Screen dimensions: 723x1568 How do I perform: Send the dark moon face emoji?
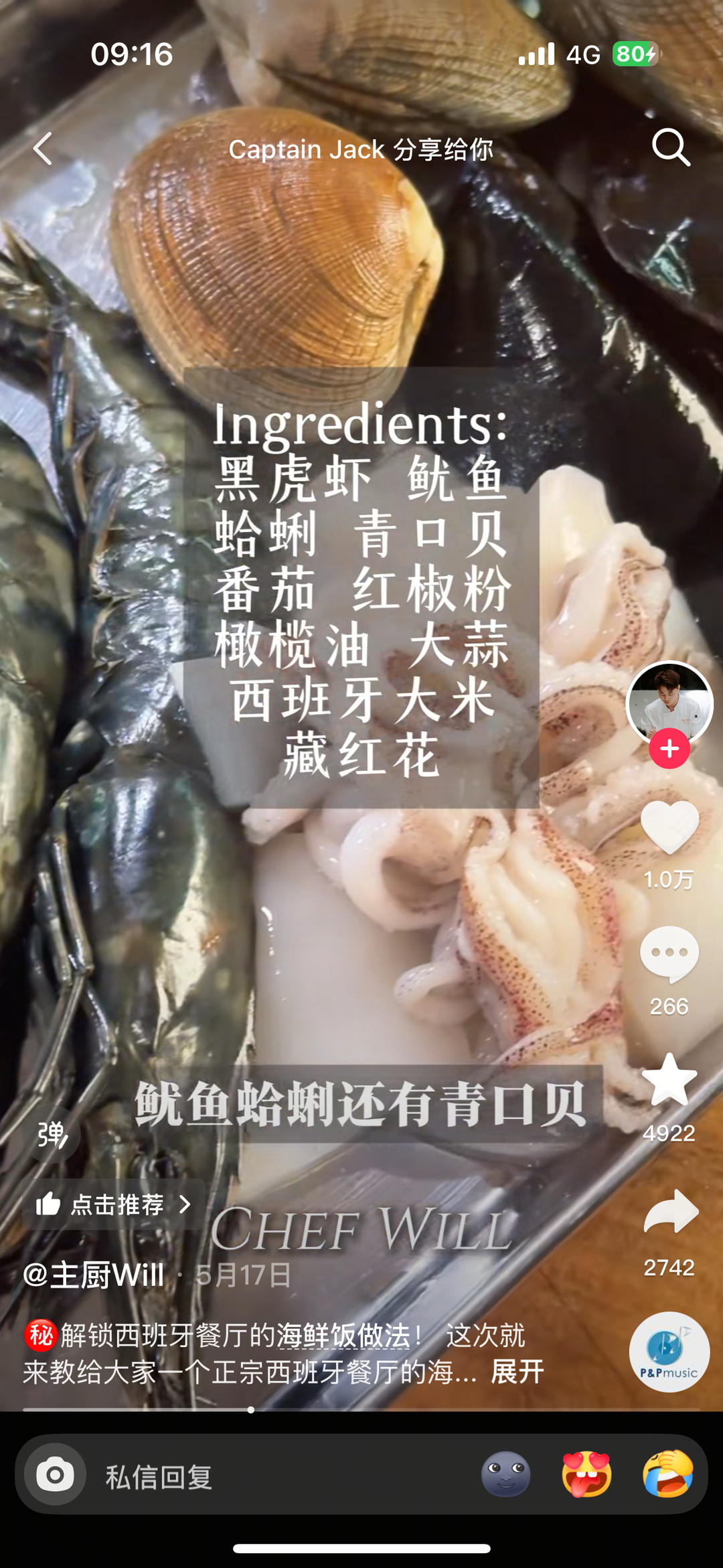pyautogui.click(x=505, y=1474)
